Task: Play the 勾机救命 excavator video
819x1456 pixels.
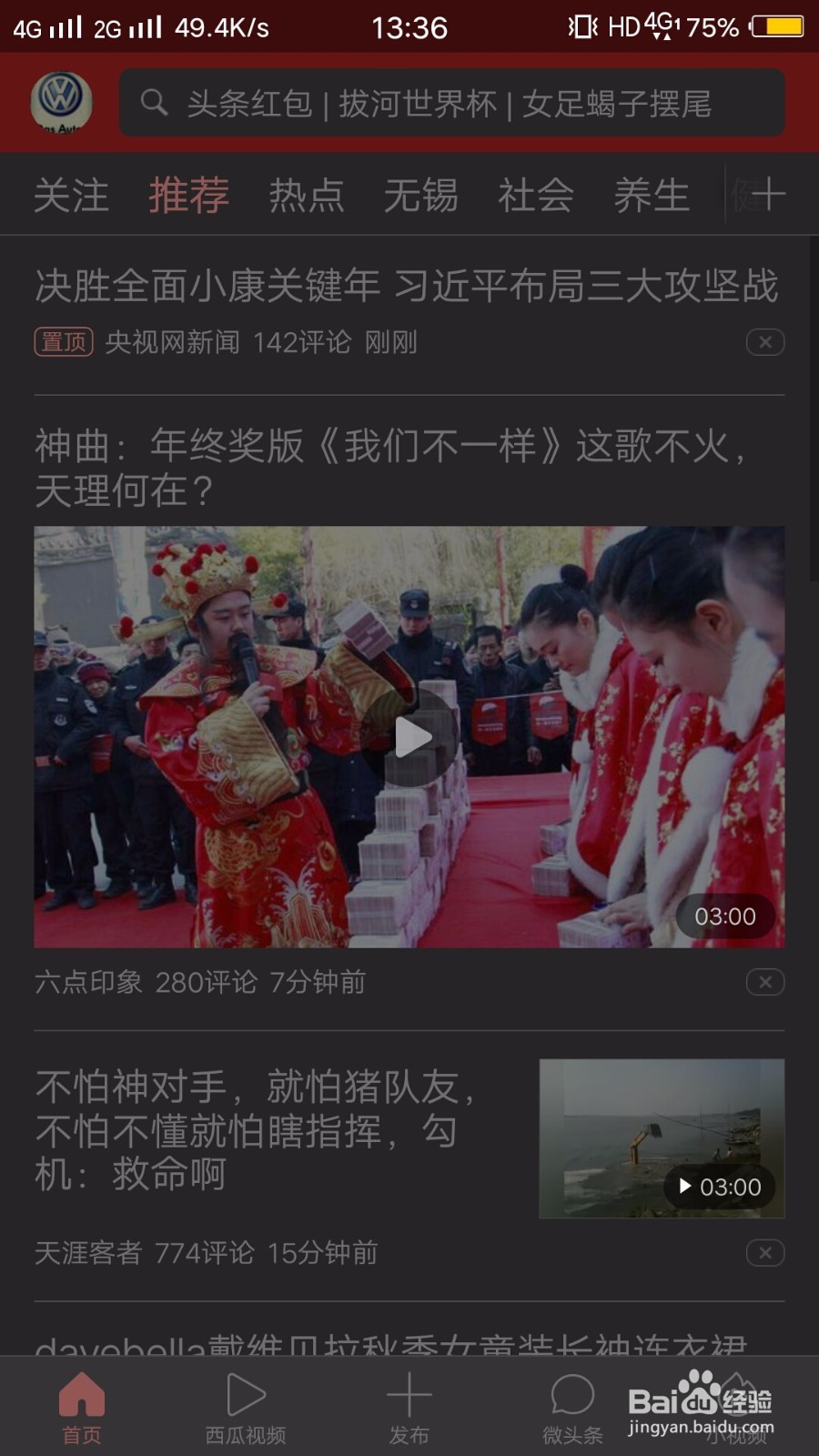Action: (x=661, y=1137)
